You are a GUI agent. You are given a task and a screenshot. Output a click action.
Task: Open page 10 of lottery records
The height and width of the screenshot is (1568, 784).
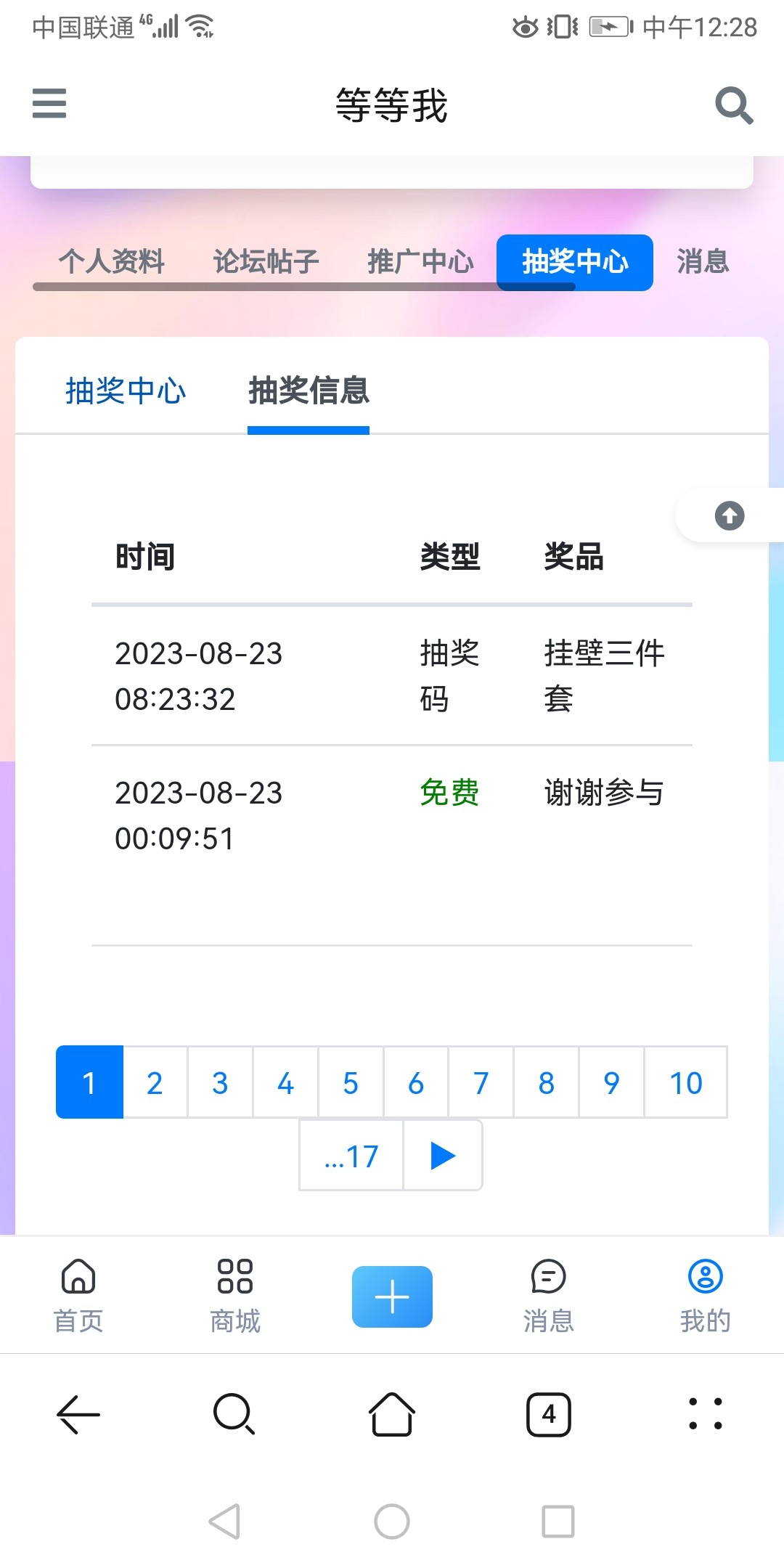click(x=685, y=1083)
